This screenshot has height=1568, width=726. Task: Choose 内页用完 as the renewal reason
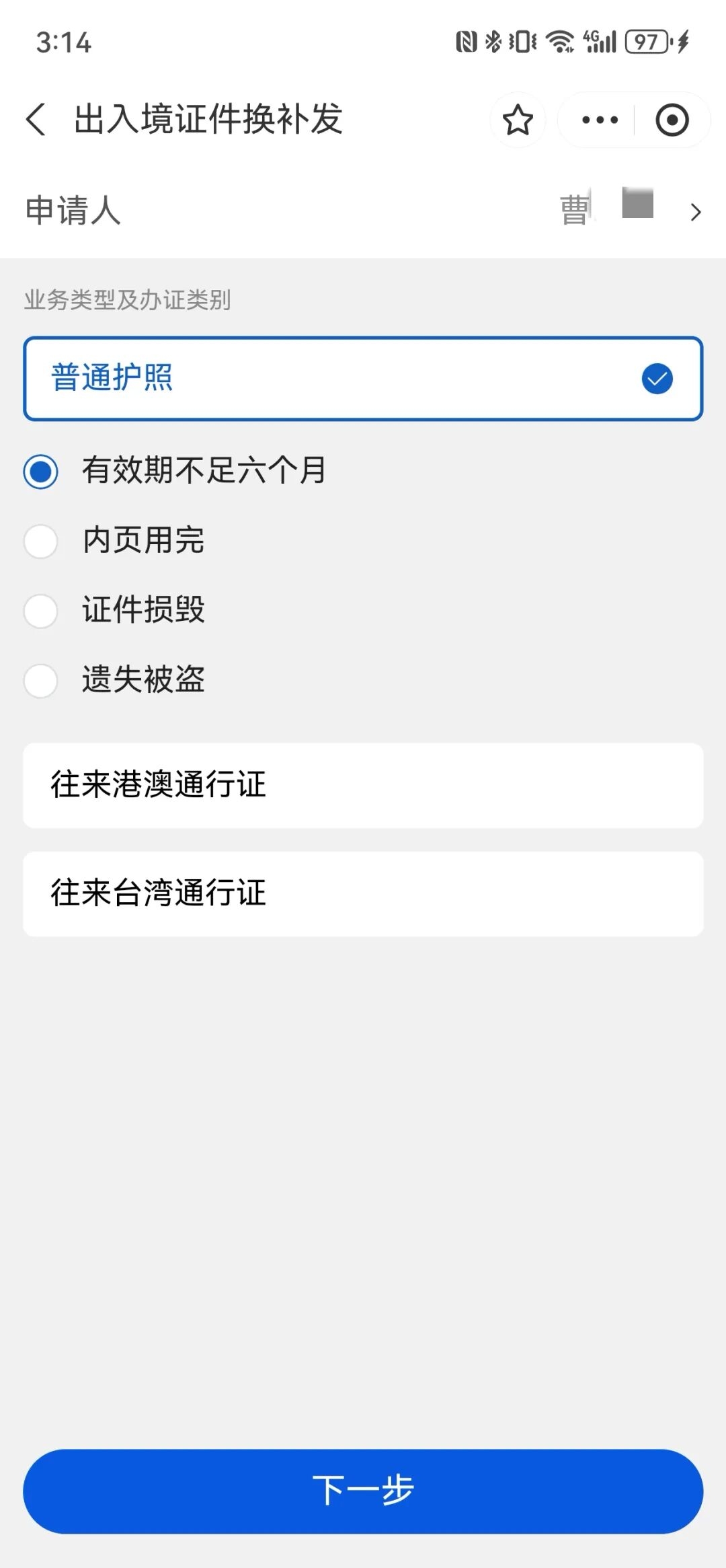(40, 542)
